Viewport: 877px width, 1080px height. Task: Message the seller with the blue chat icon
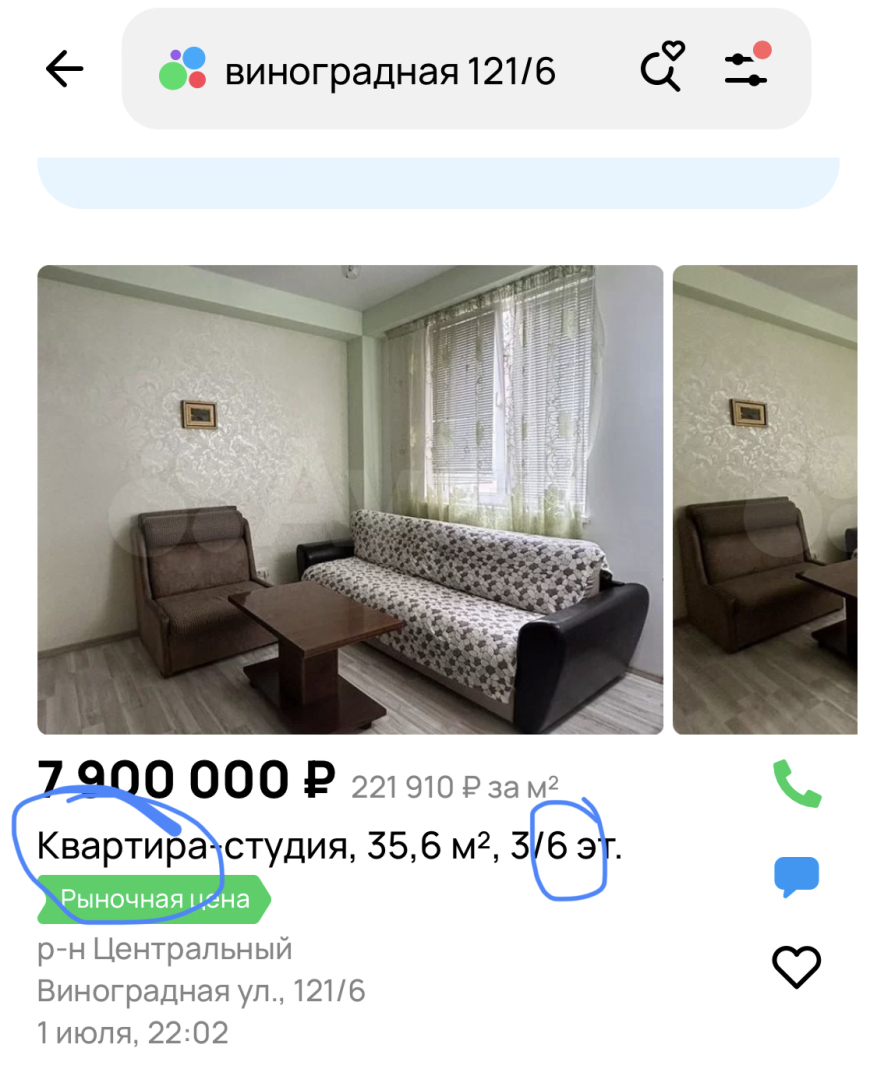[797, 876]
